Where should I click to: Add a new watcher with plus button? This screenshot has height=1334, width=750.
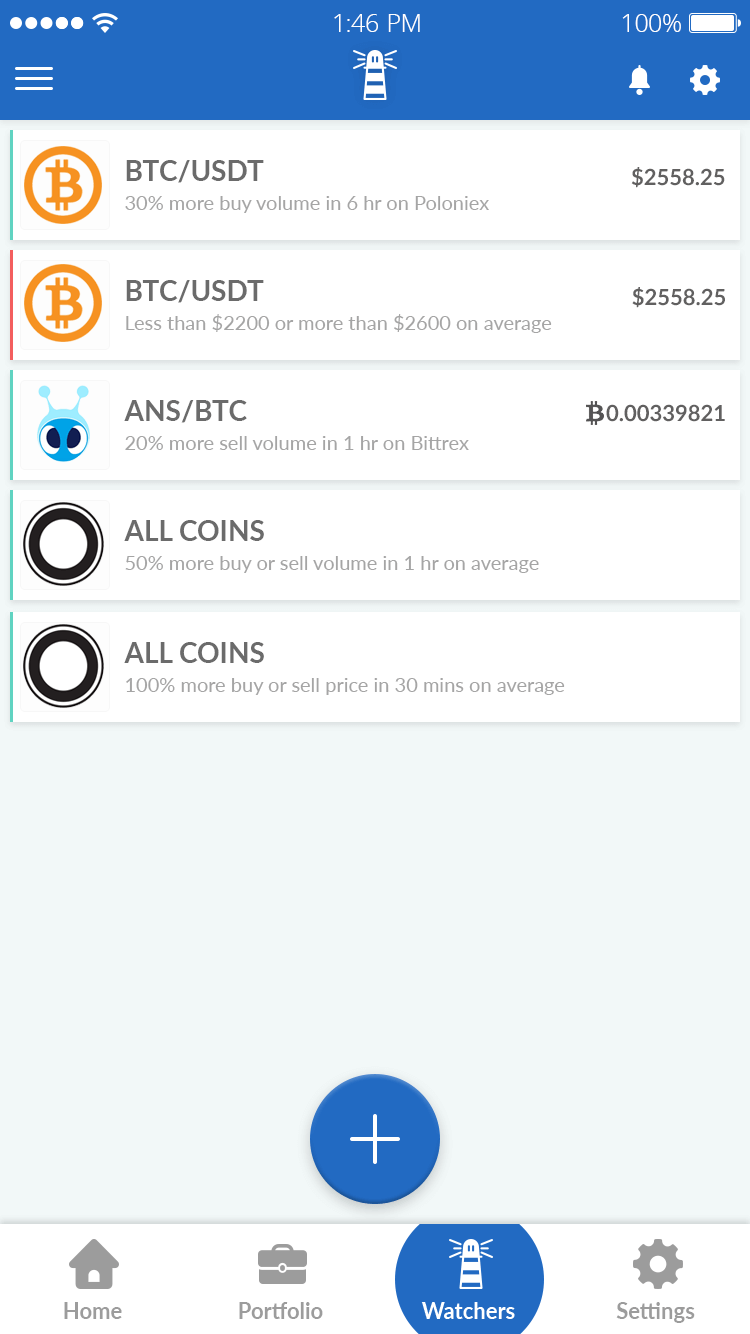(x=375, y=1138)
